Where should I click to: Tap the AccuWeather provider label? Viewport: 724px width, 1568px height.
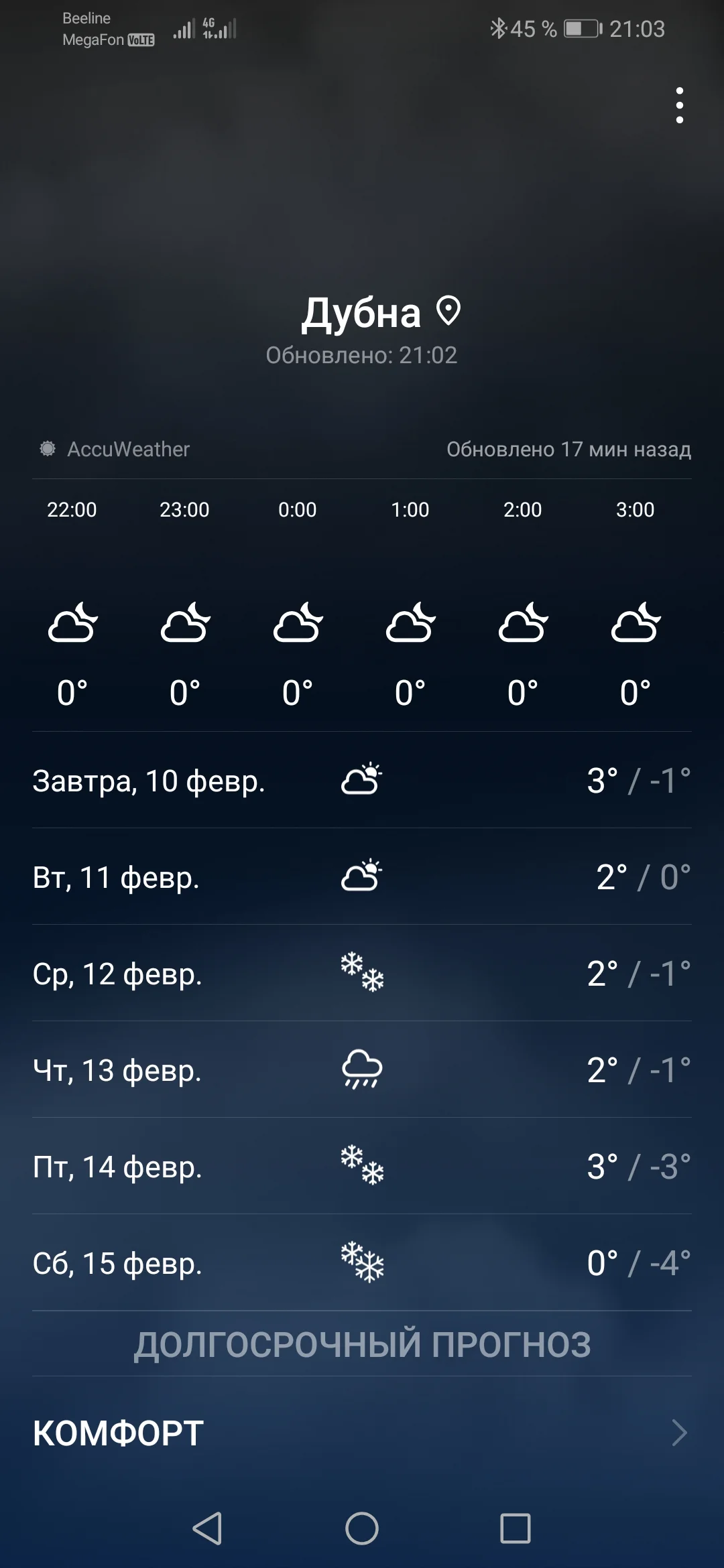129,449
